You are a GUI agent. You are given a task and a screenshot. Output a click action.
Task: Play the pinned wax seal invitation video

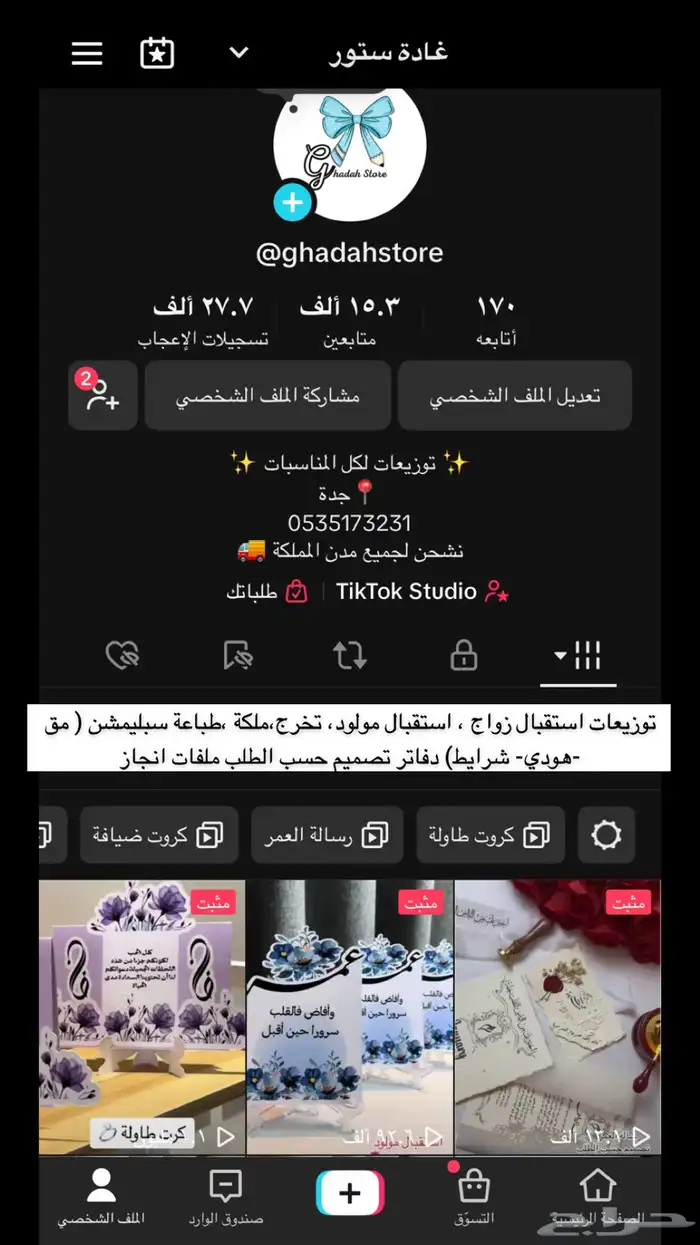(x=557, y=1015)
